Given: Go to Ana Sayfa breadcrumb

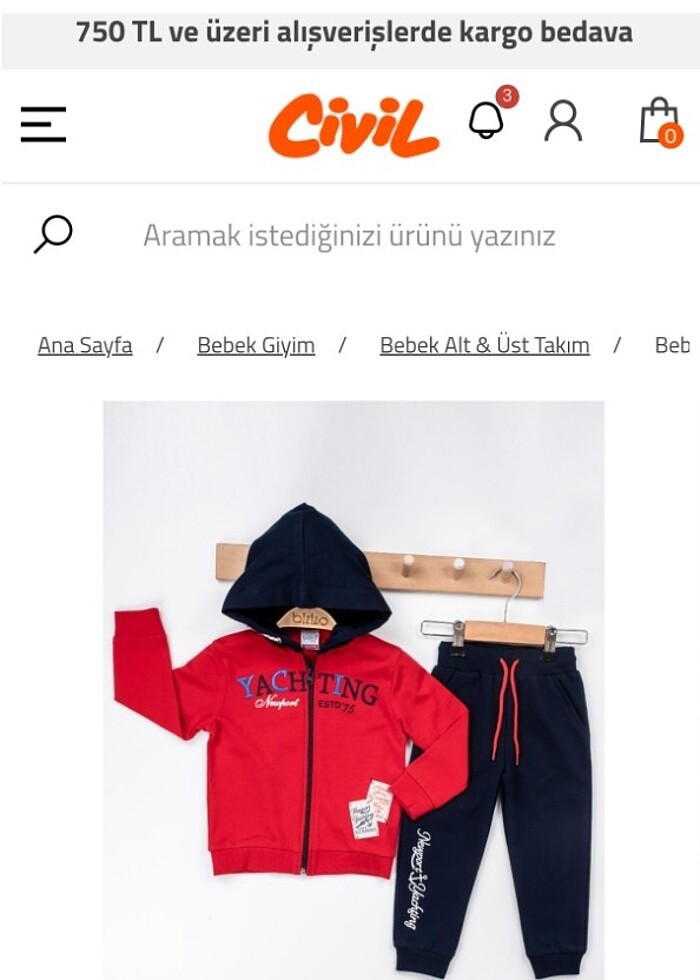Looking at the screenshot, I should click(x=85, y=345).
